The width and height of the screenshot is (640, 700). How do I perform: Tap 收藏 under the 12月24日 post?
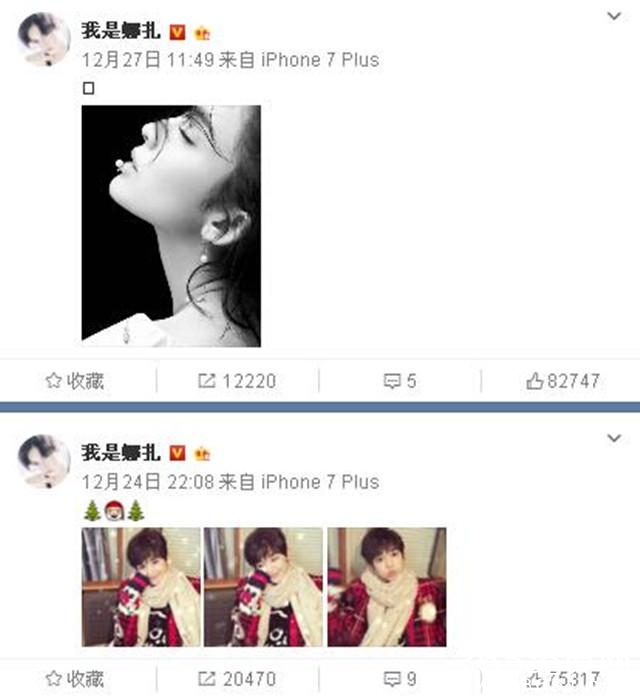(x=75, y=680)
